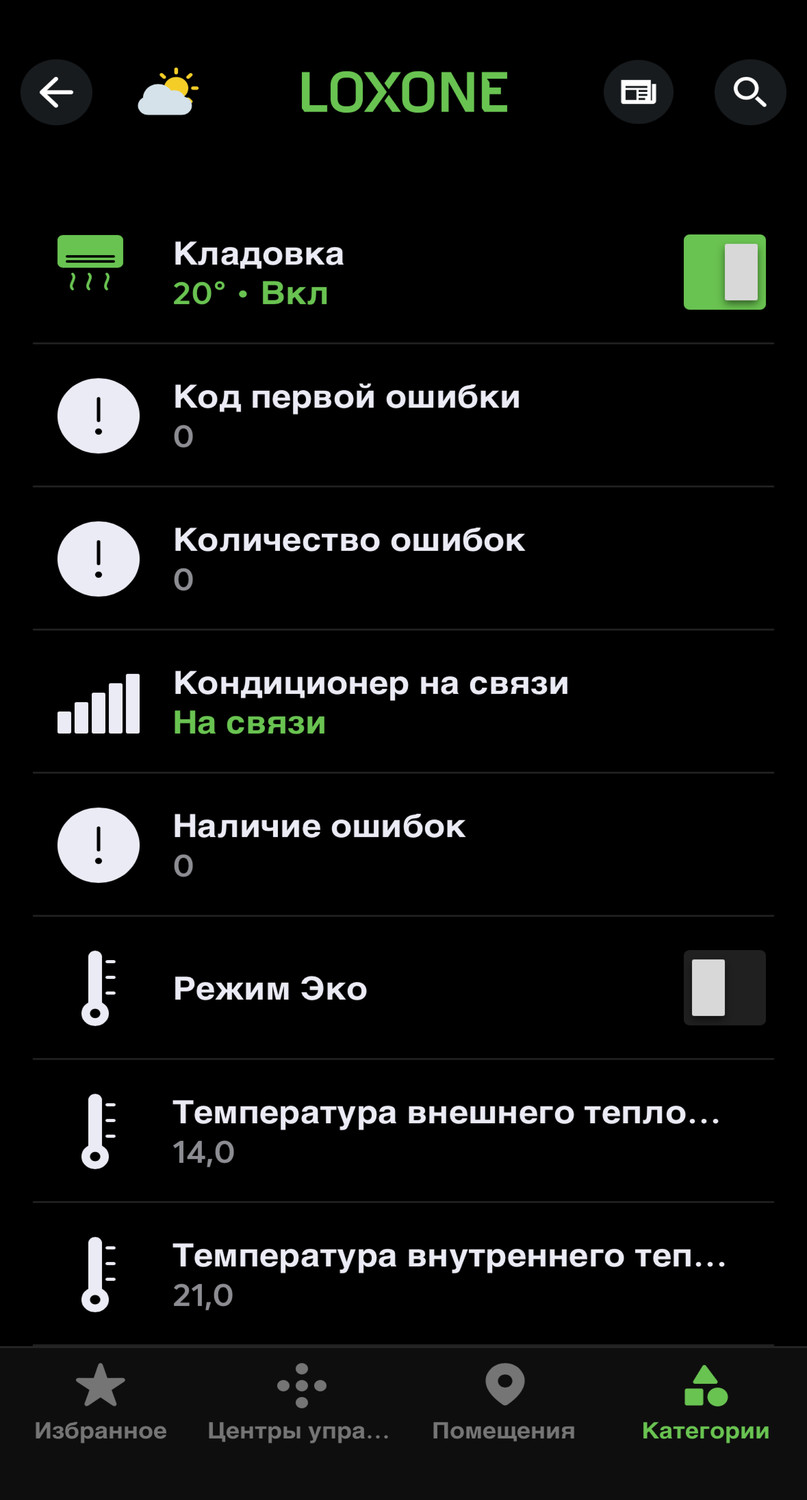Viewport: 807px width, 1500px height.
Task: Turn off the Кладовка air conditioner switch
Action: [x=724, y=272]
